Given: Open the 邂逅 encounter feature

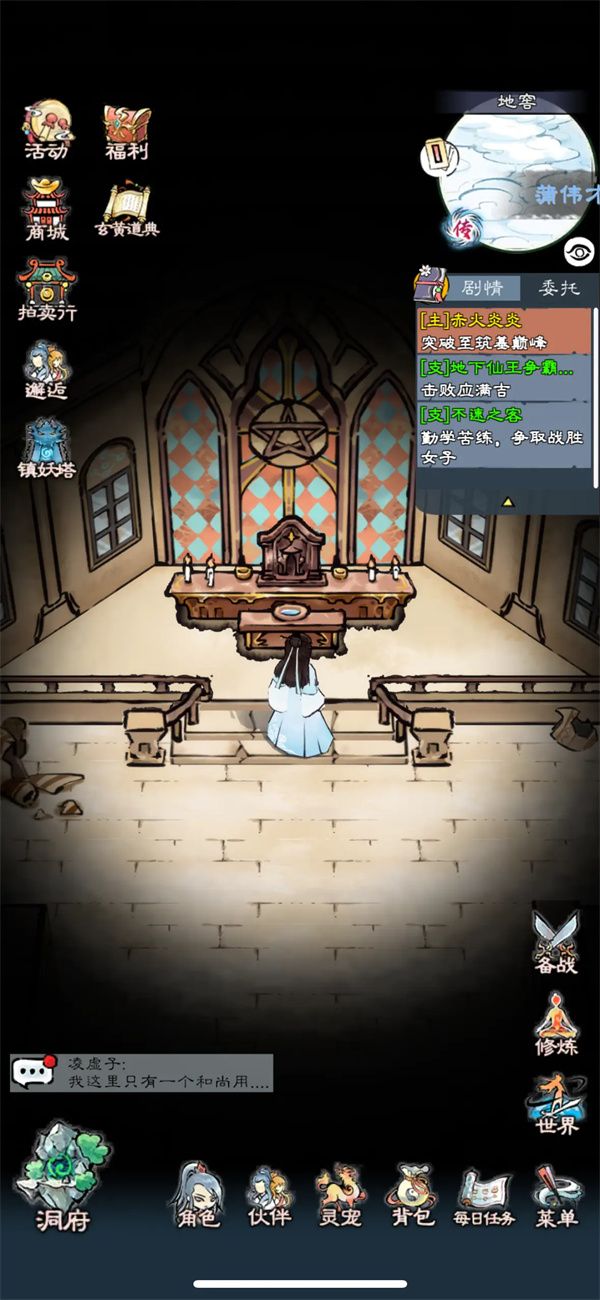Looking at the screenshot, I should [x=47, y=367].
